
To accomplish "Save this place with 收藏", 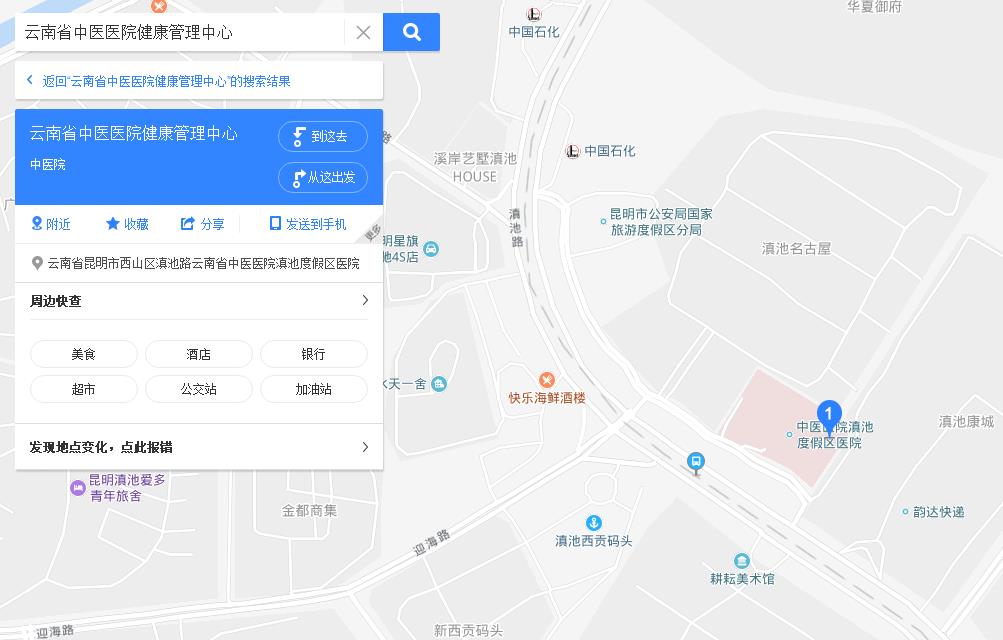I will [x=127, y=224].
